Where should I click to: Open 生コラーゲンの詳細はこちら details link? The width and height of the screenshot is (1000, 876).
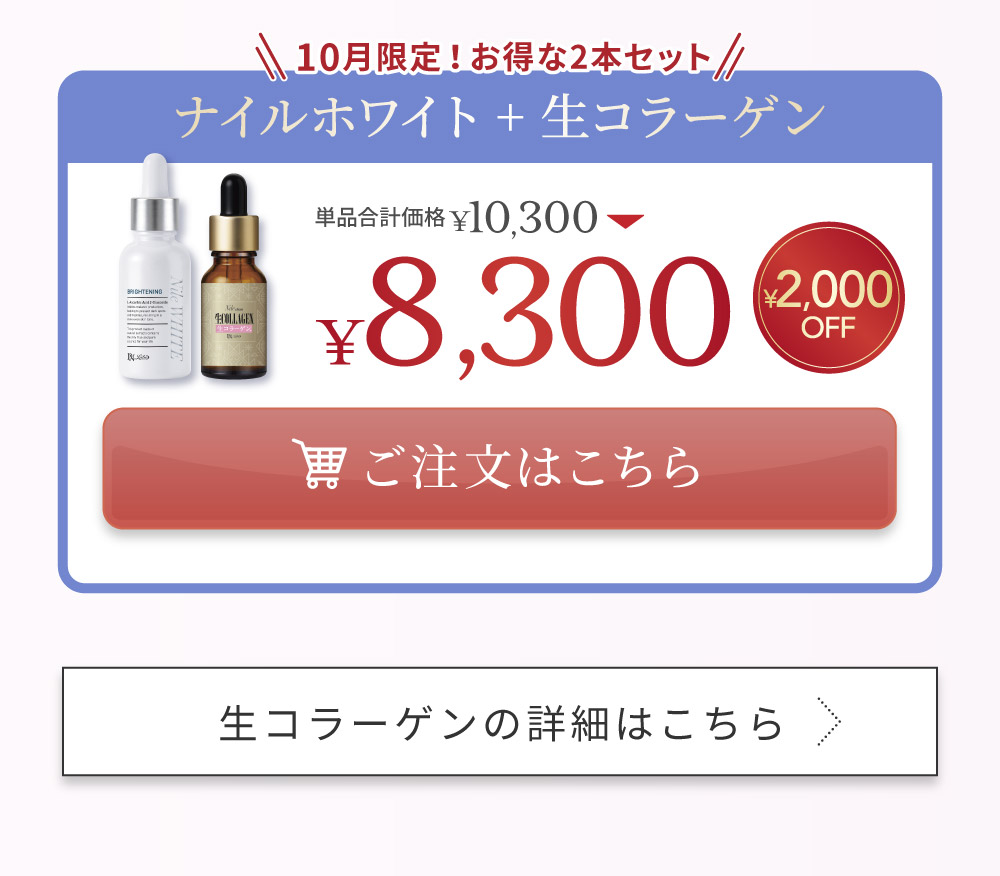(x=499, y=721)
